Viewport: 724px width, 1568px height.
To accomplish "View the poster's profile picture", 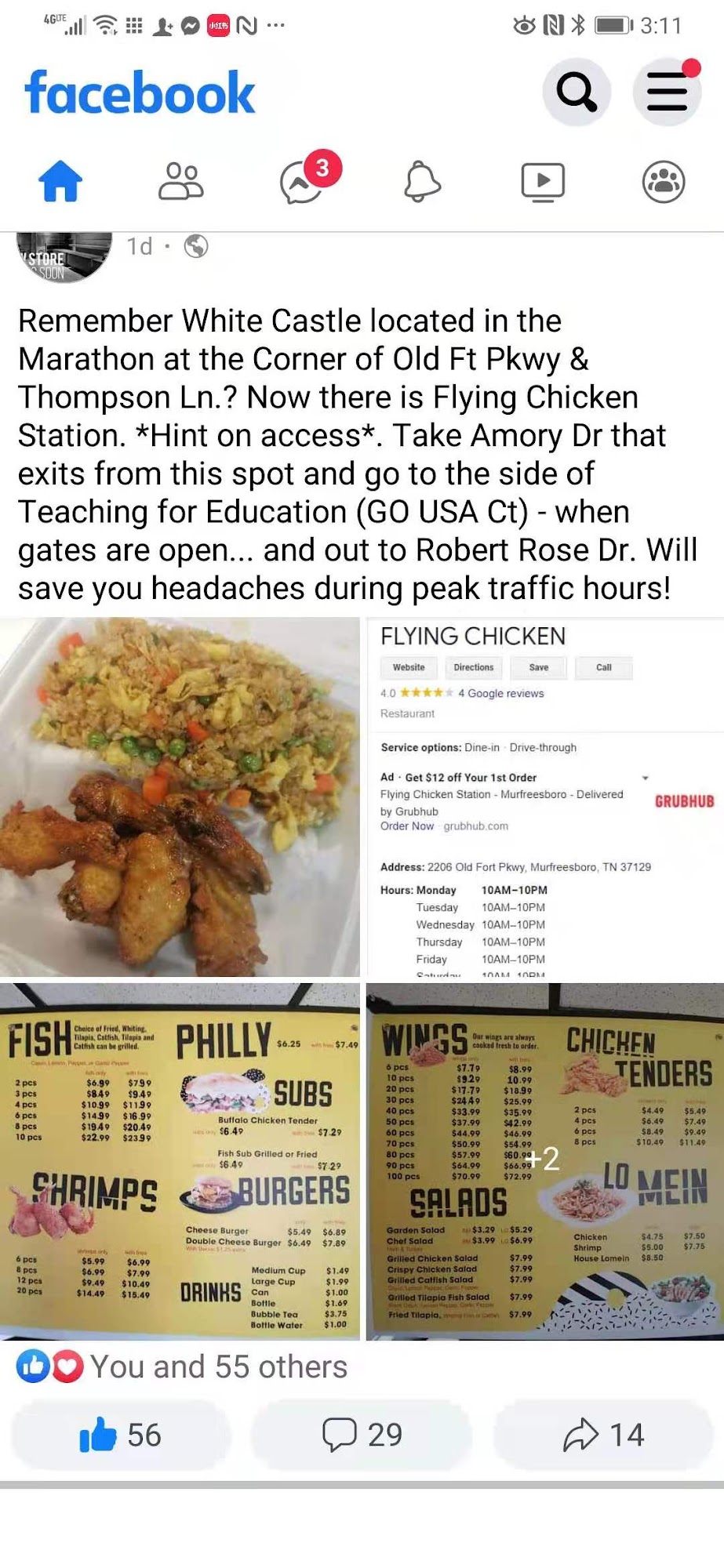I will [x=64, y=257].
